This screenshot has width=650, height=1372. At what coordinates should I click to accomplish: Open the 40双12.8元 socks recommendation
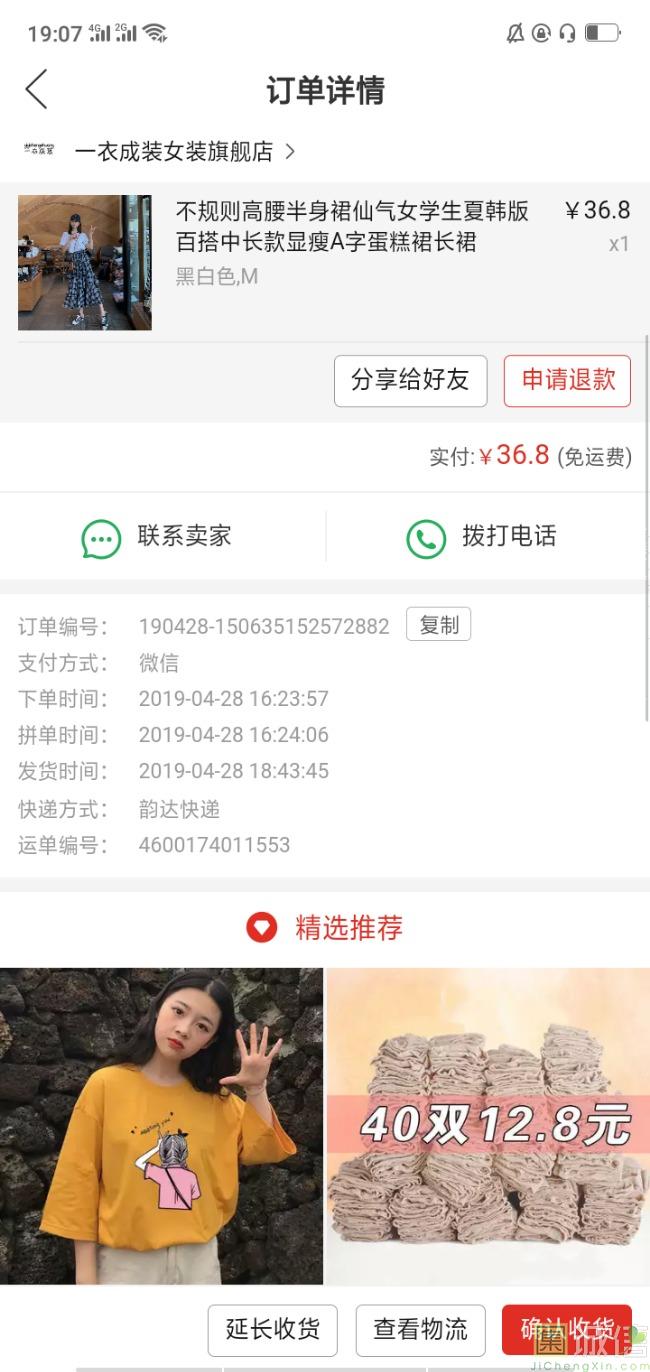coord(488,1125)
